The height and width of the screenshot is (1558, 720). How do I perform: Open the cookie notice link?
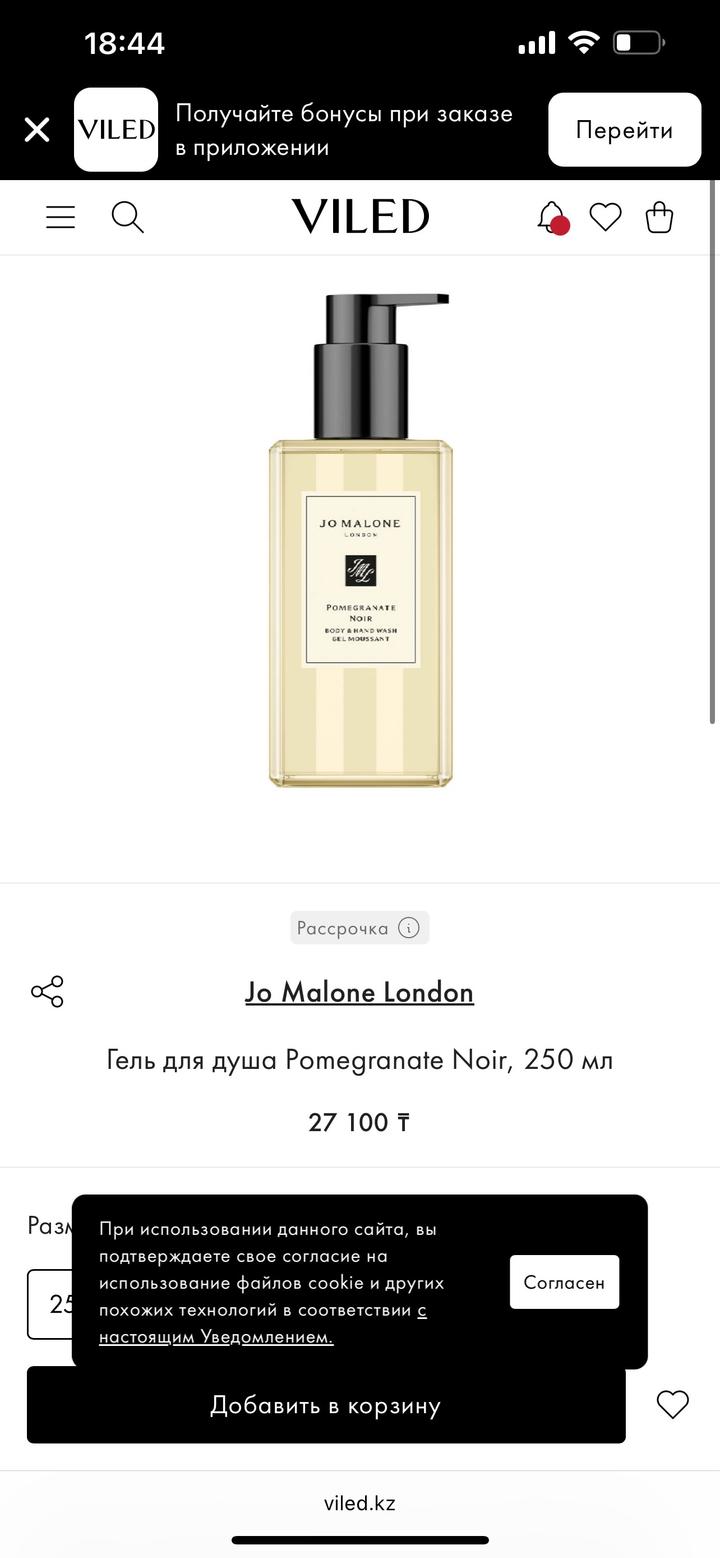coord(215,1336)
